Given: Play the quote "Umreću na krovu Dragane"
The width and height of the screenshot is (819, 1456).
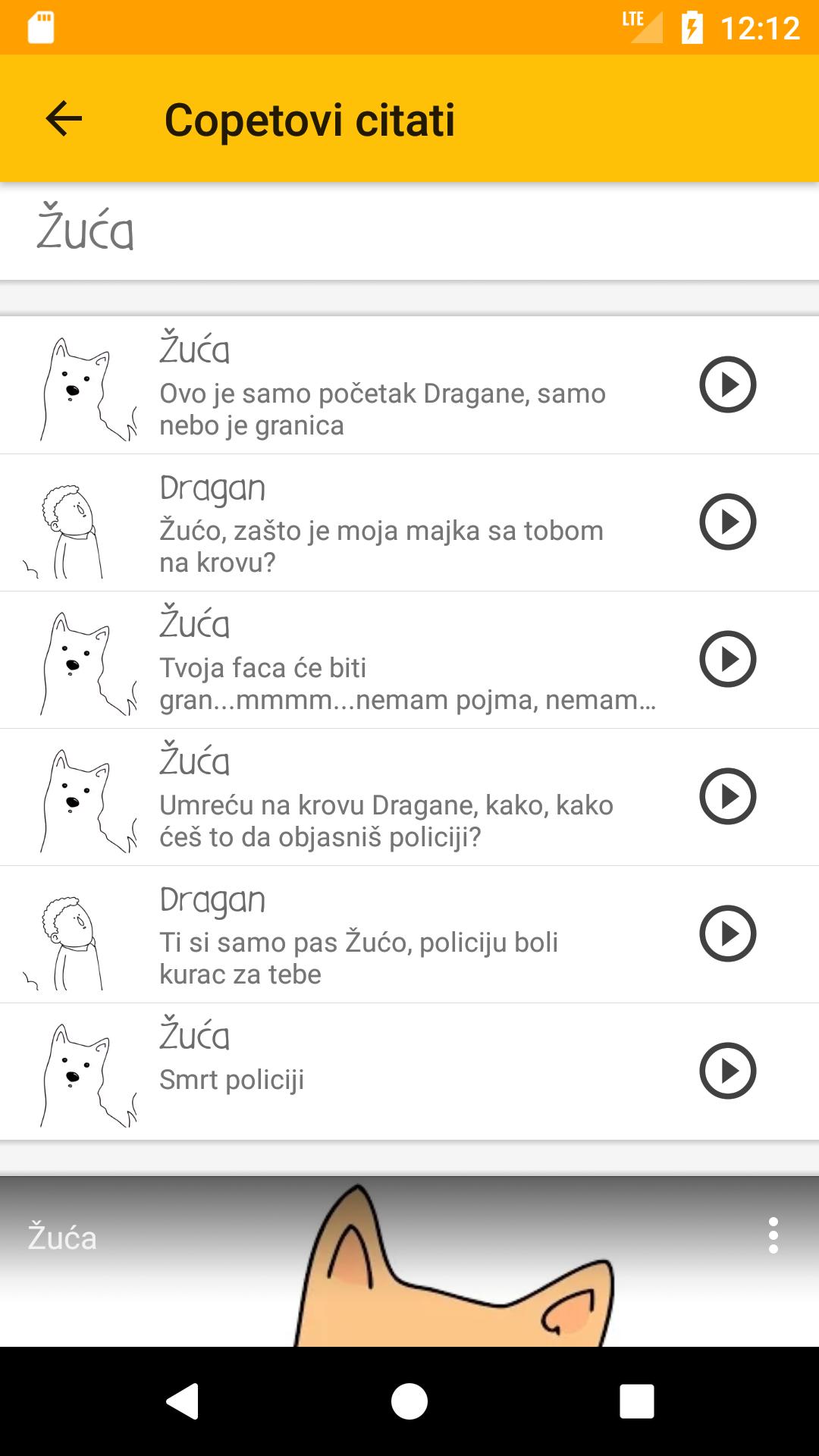Looking at the screenshot, I should click(727, 796).
